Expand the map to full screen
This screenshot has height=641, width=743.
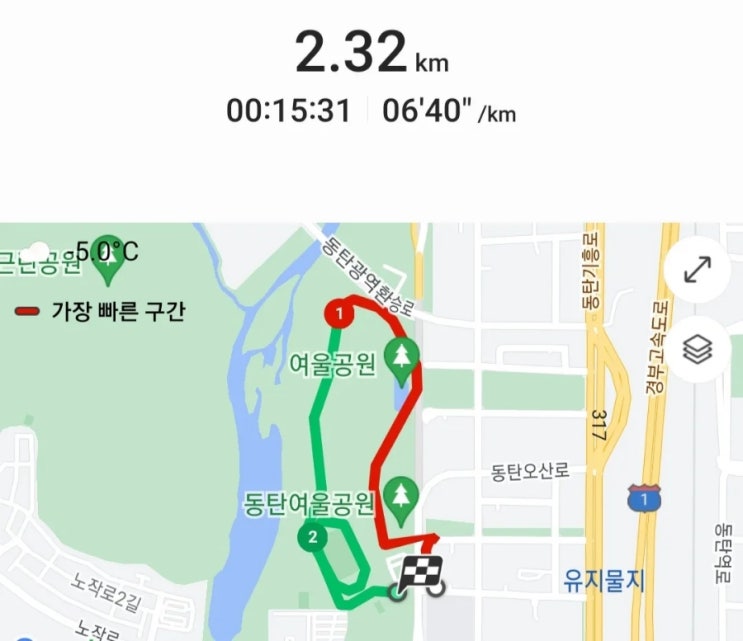pyautogui.click(x=697, y=270)
